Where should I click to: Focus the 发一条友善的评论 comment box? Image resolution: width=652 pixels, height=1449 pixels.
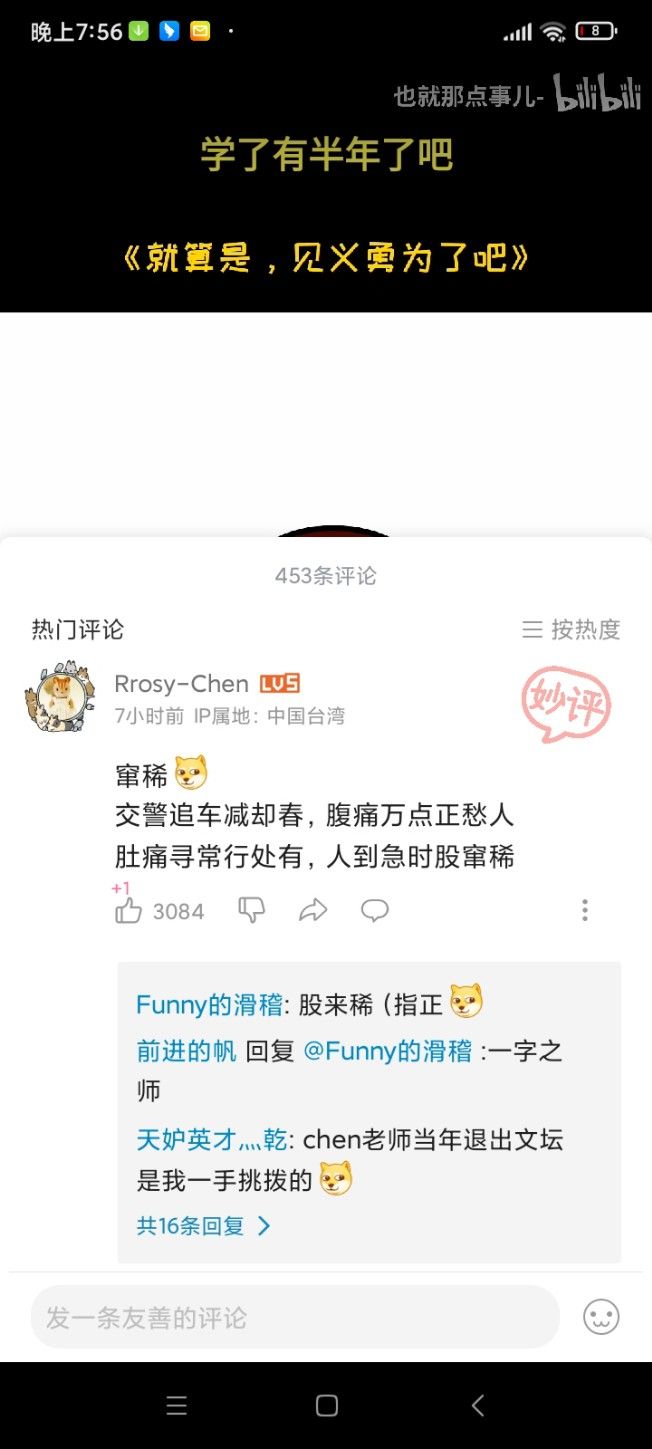(295, 1318)
